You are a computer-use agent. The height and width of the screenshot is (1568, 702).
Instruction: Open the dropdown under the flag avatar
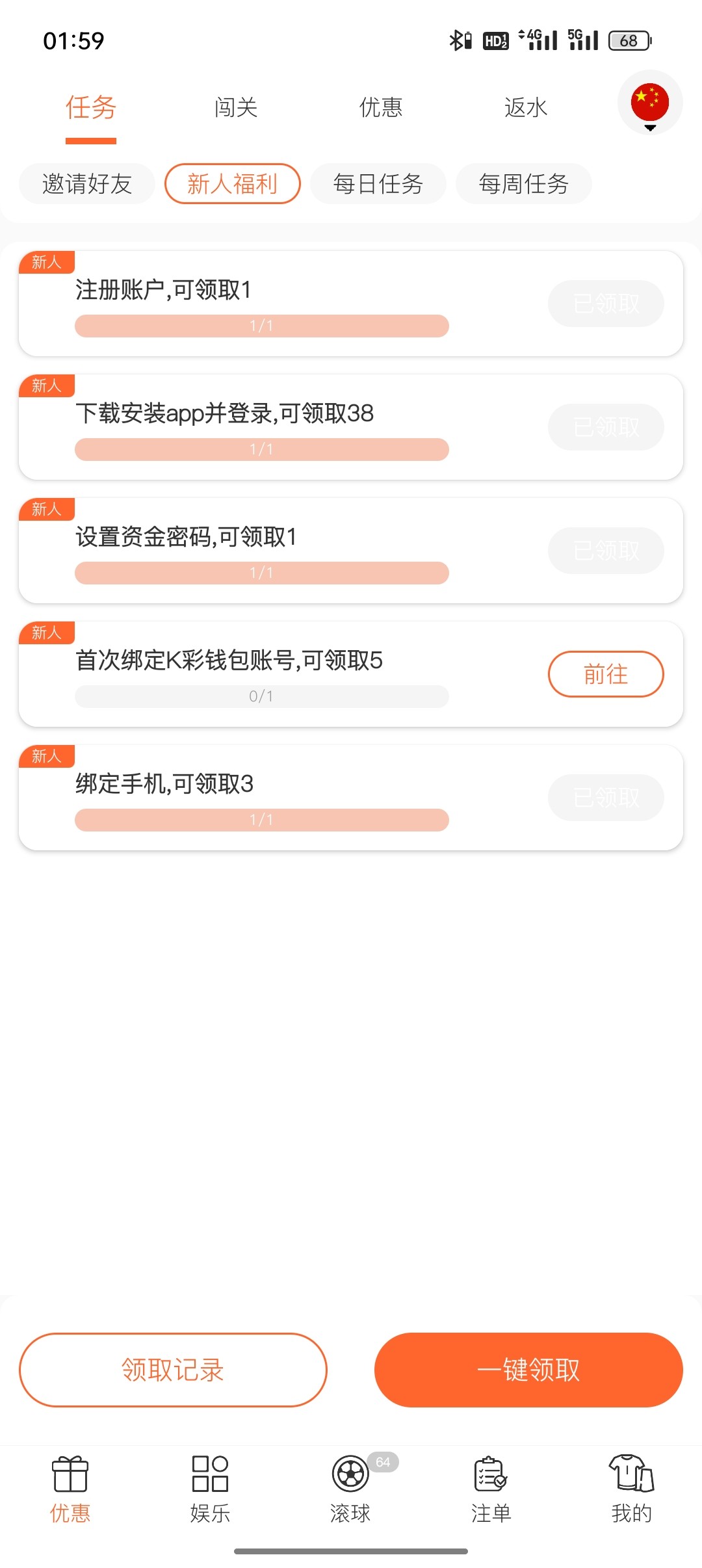[x=649, y=128]
